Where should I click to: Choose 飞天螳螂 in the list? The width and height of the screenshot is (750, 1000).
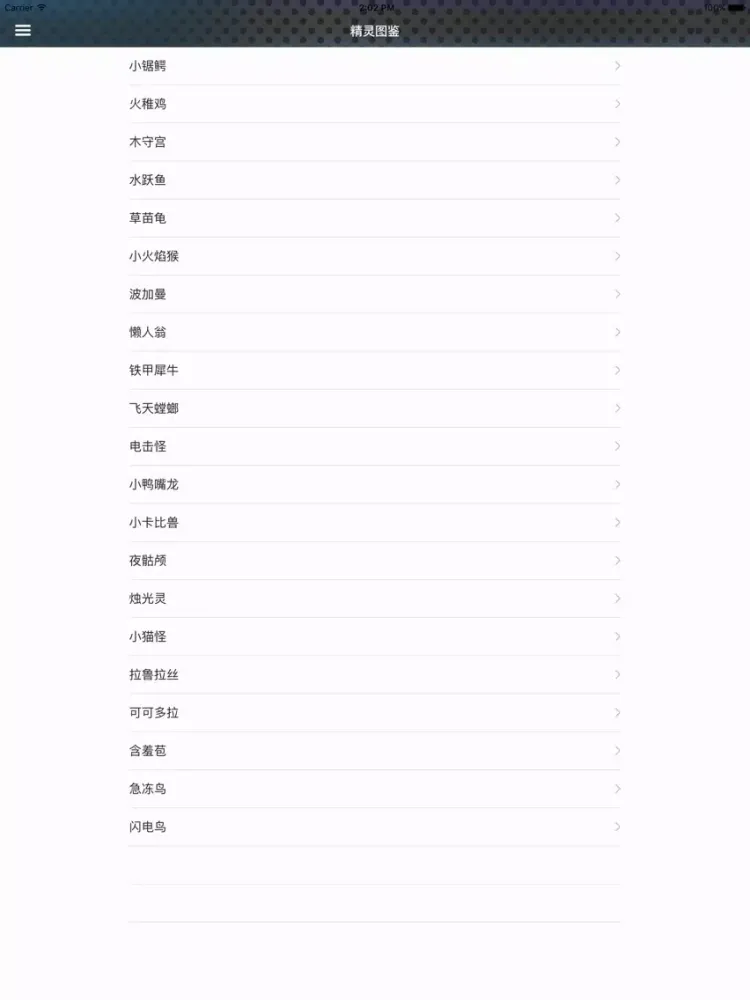(374, 408)
